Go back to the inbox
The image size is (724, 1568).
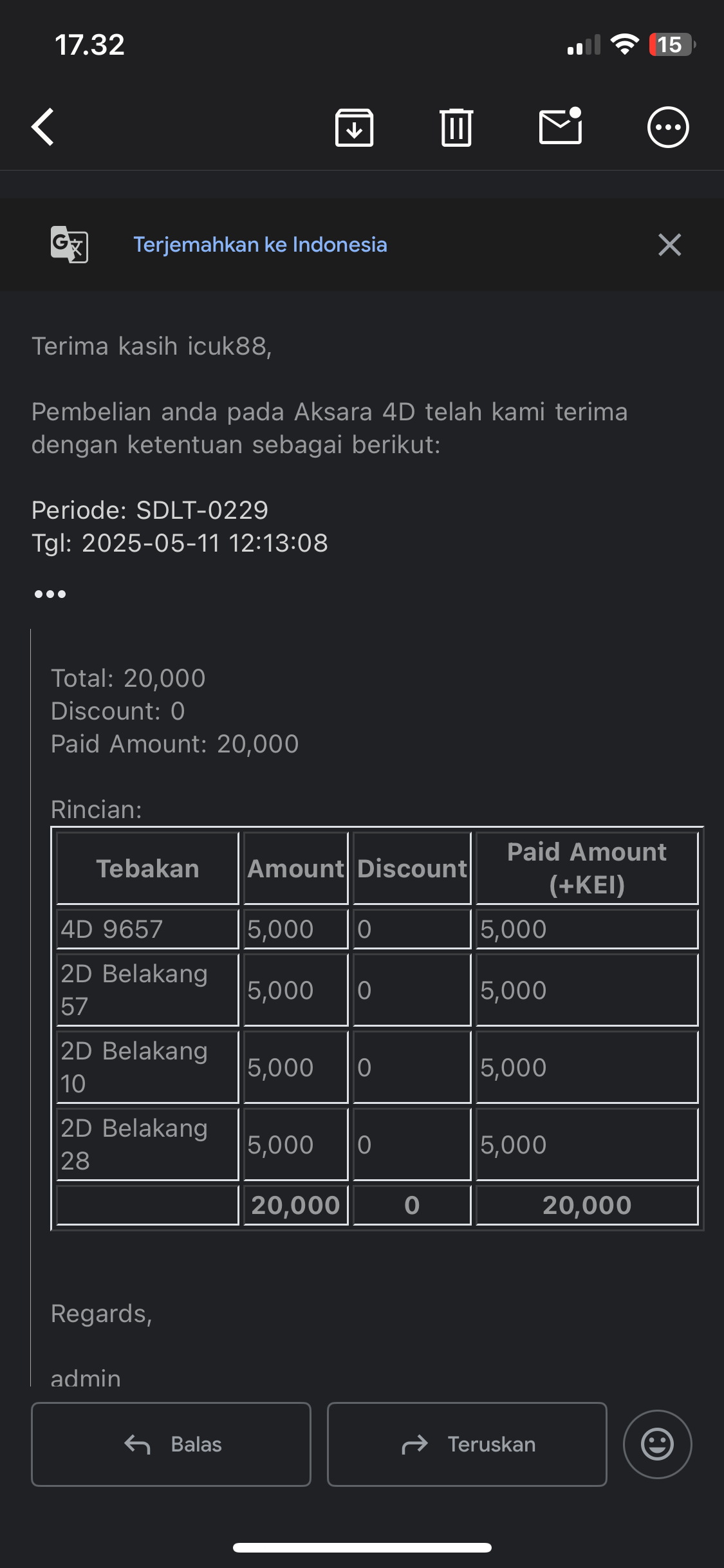pos(43,127)
